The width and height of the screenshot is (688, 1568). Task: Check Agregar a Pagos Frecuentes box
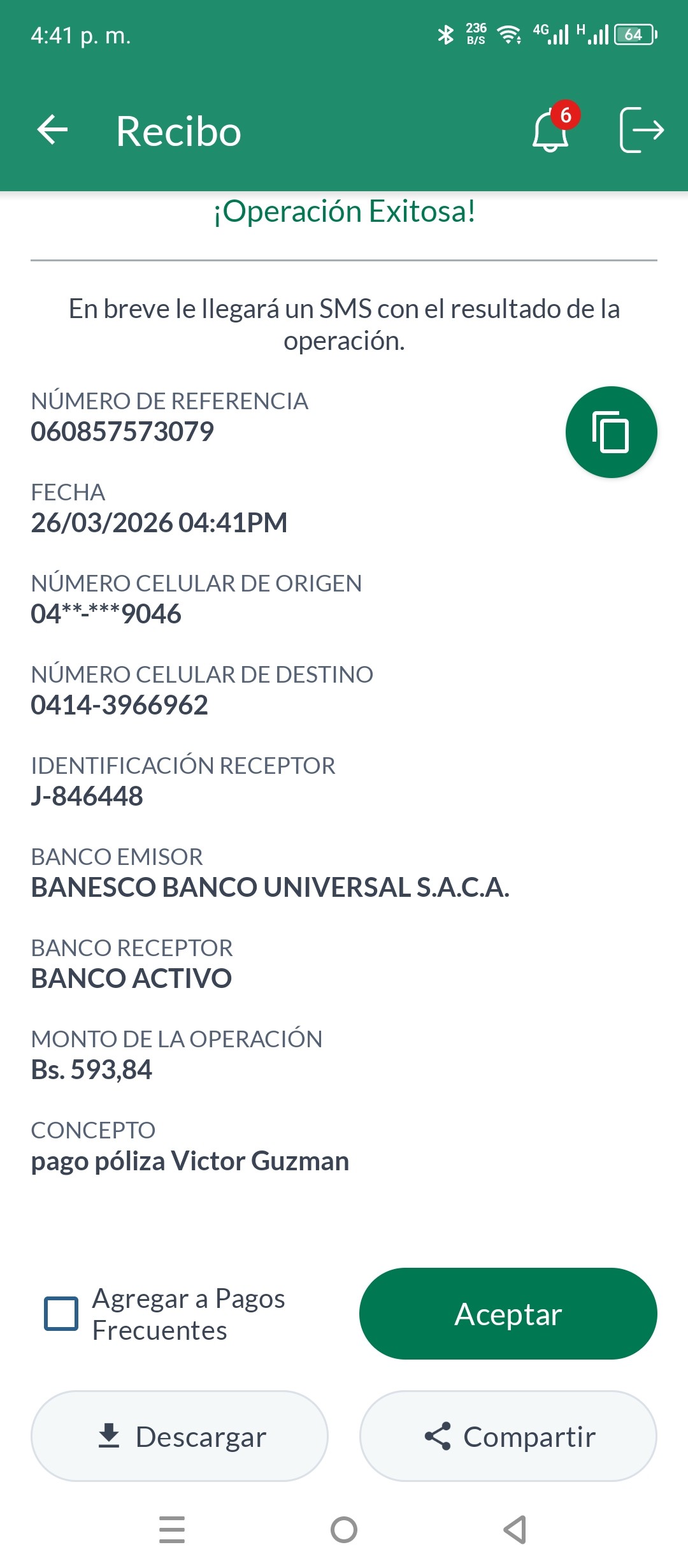click(61, 1314)
